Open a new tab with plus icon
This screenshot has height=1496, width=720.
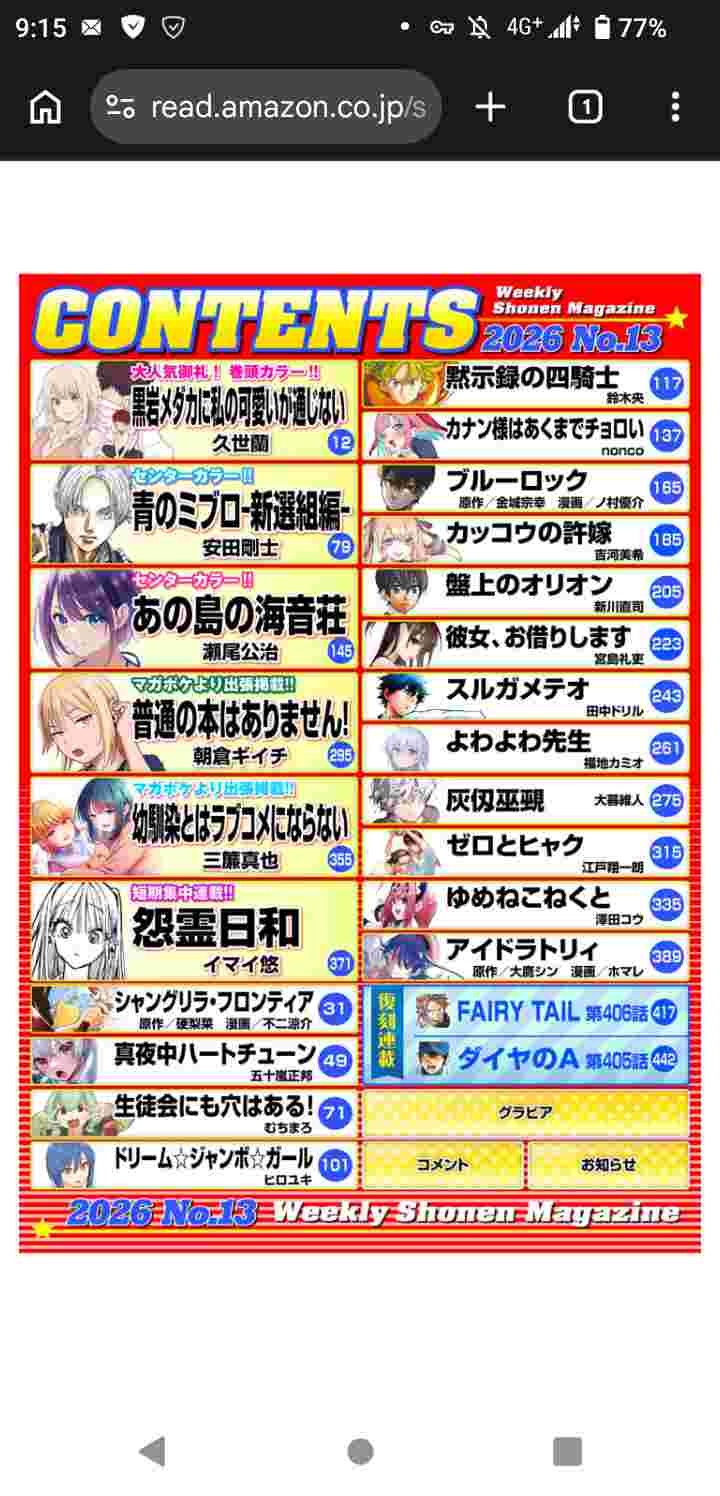(x=490, y=107)
